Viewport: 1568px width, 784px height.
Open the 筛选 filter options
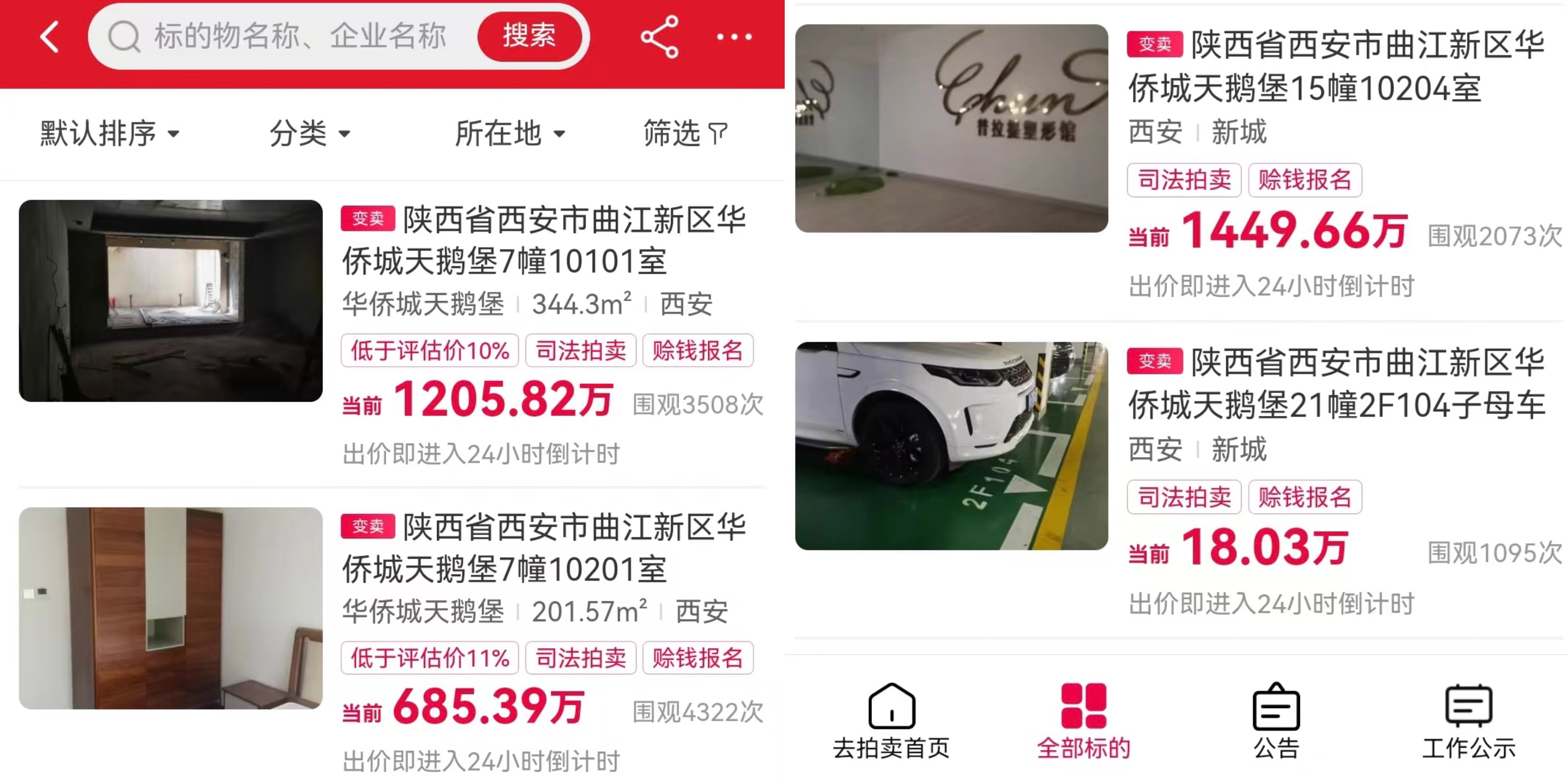(685, 134)
